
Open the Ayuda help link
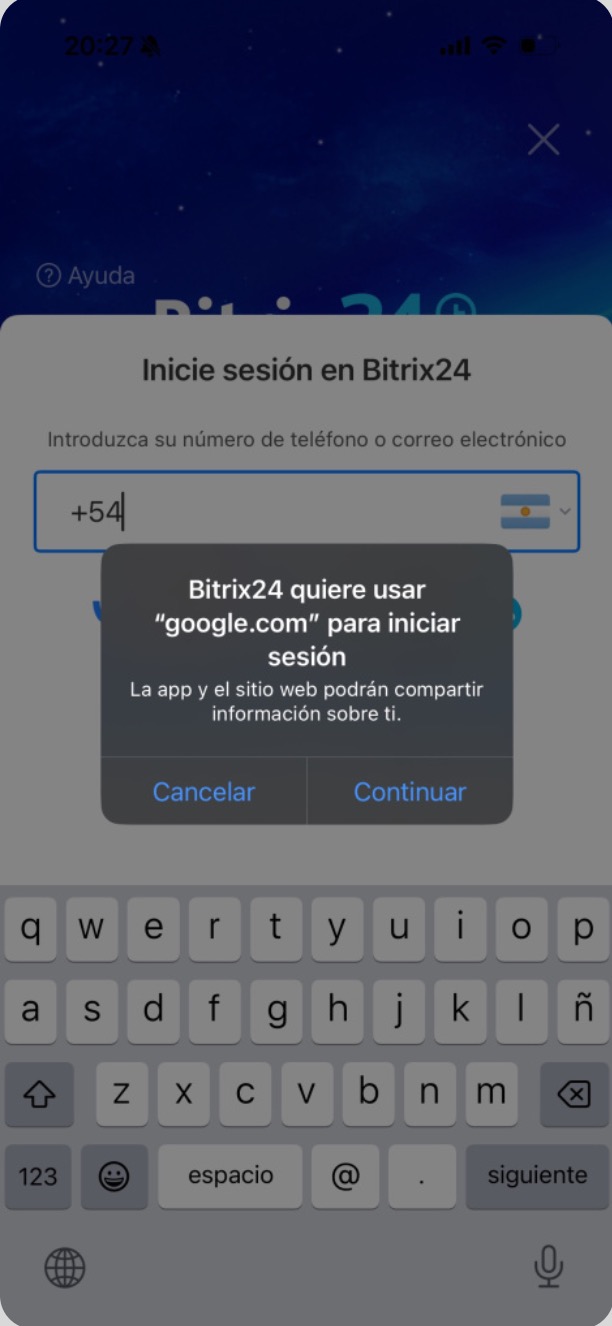tap(86, 276)
